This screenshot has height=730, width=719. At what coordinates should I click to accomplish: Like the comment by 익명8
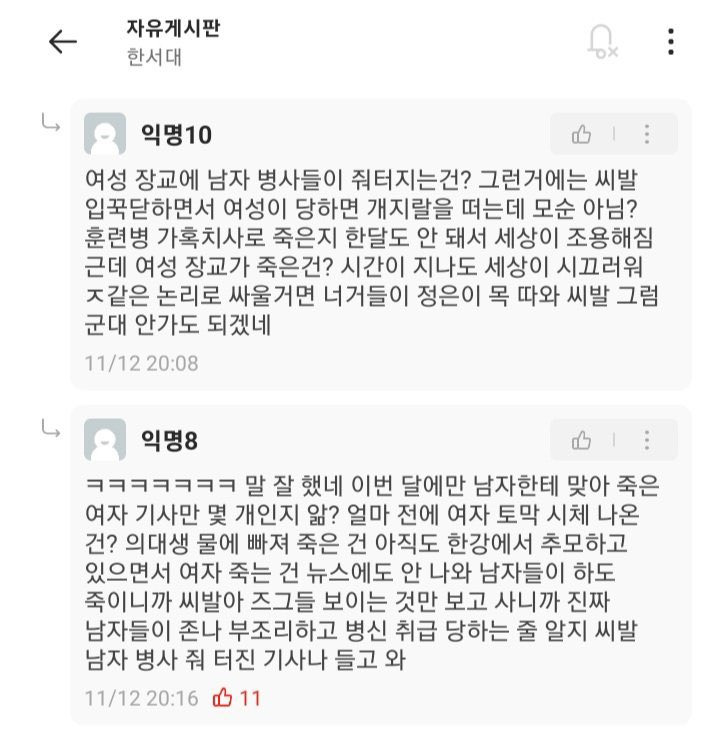tap(582, 440)
